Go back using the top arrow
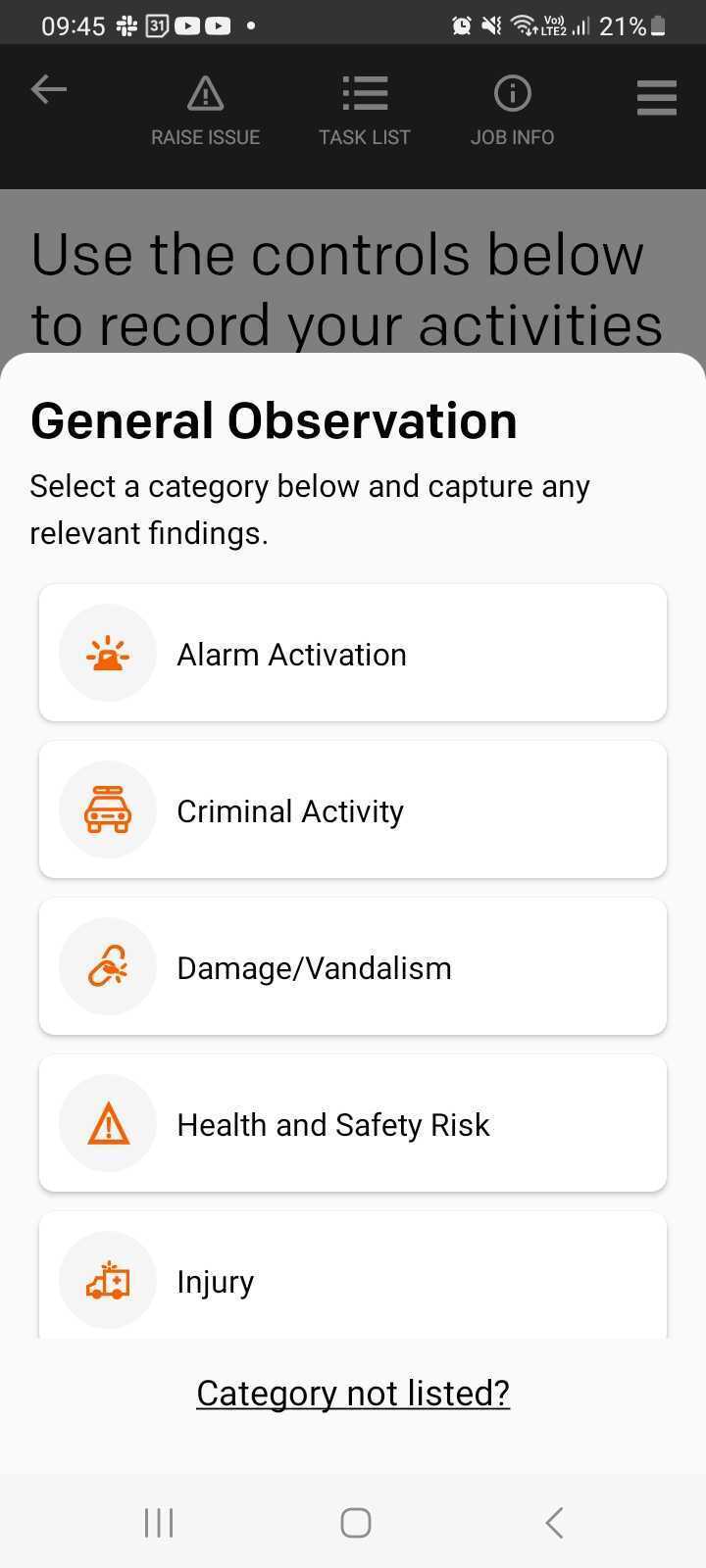The image size is (706, 1568). tap(48, 90)
